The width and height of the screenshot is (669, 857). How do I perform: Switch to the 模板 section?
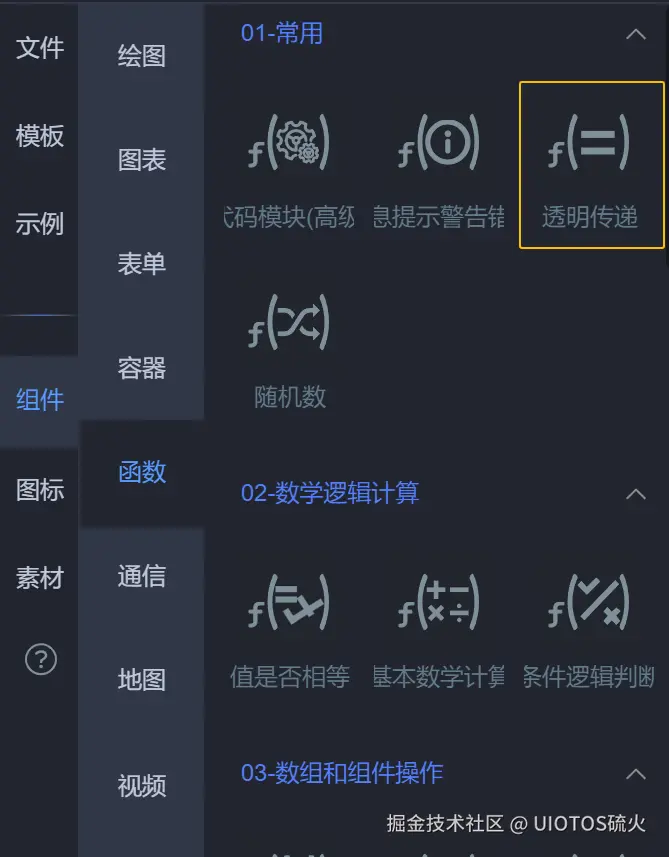pyautogui.click(x=40, y=136)
